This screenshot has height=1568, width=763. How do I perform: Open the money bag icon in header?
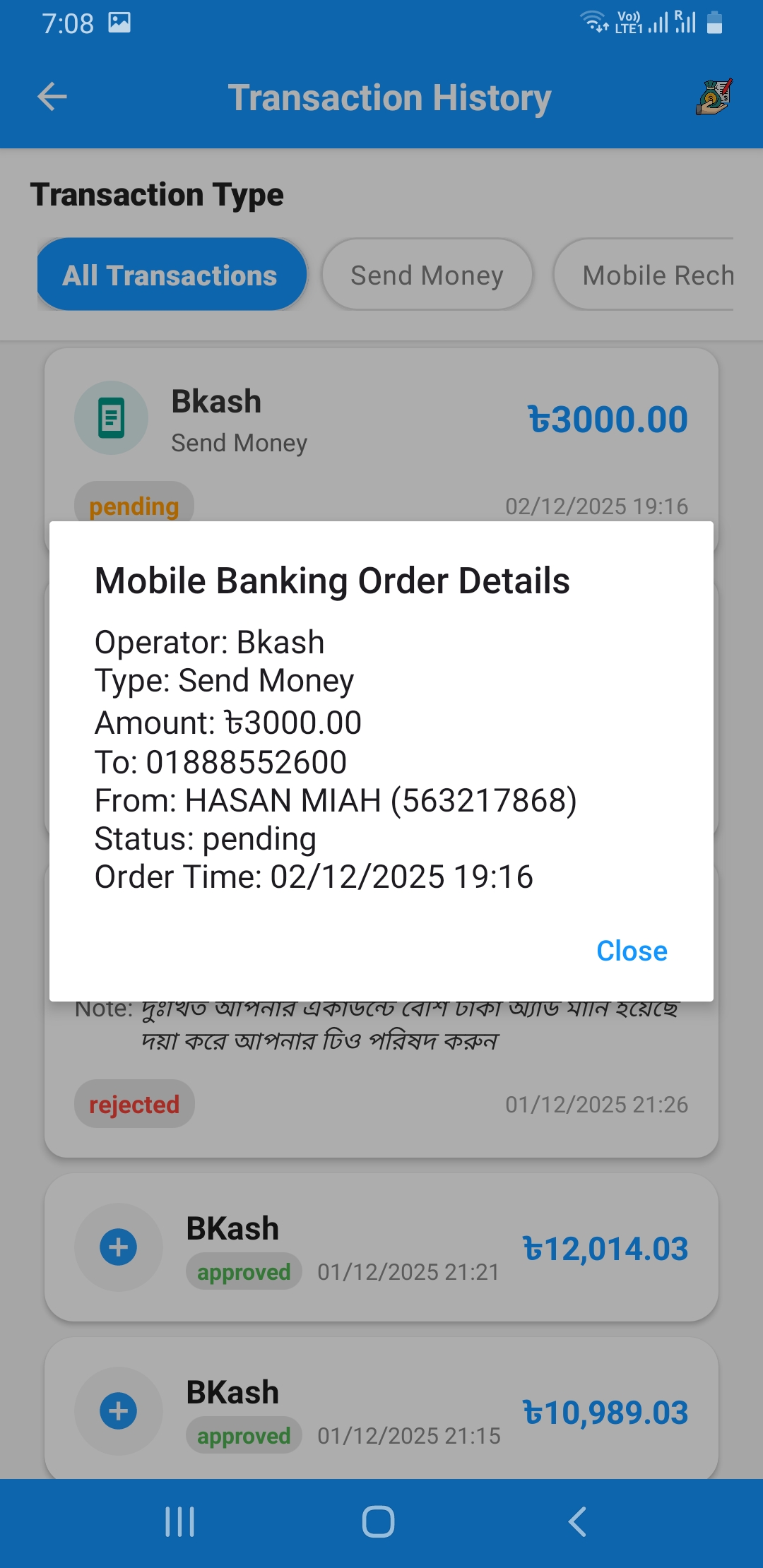pos(714,97)
